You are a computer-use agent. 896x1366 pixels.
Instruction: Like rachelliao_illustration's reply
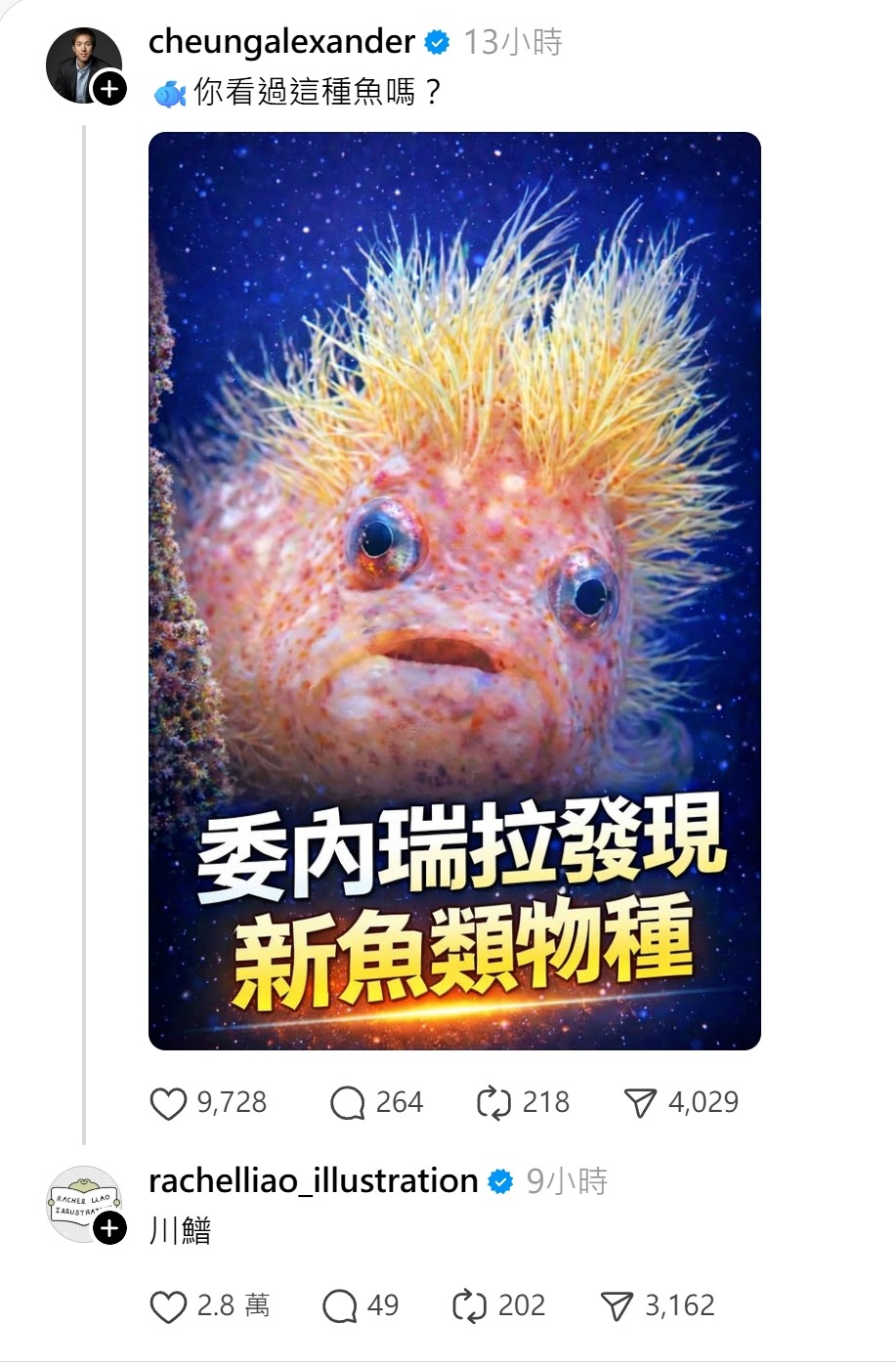pyautogui.click(x=168, y=1306)
